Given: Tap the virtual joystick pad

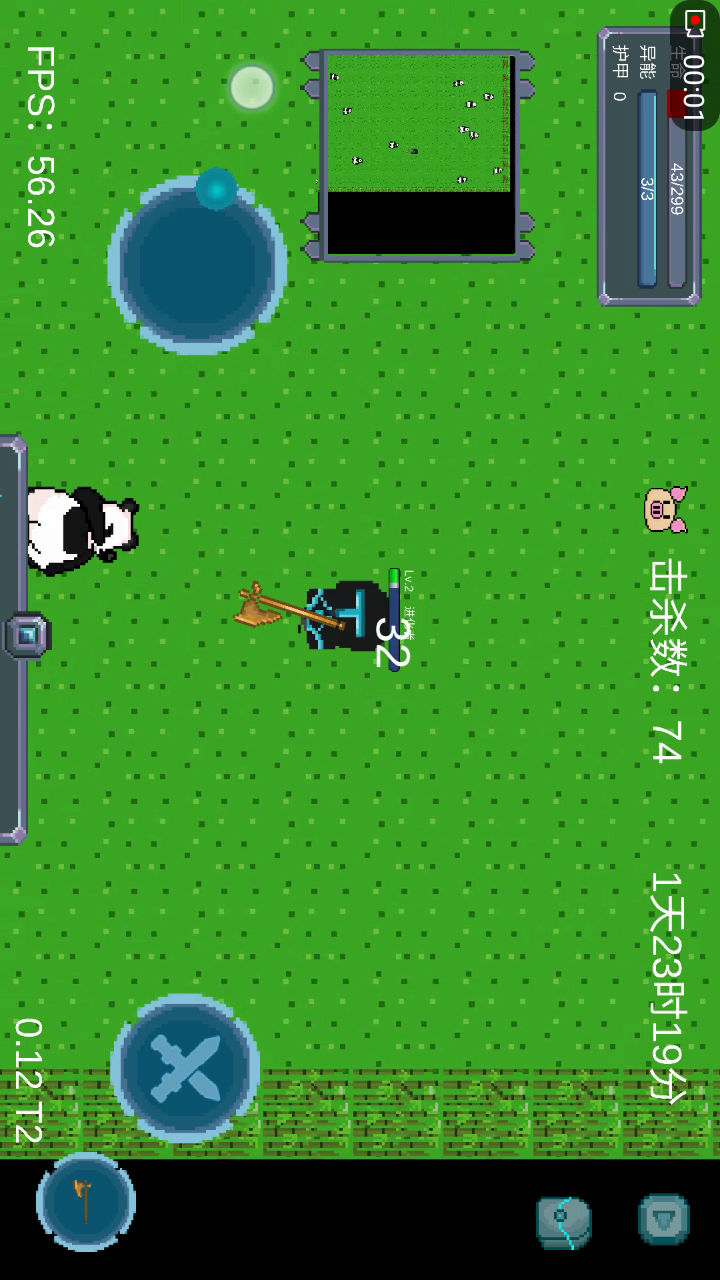Looking at the screenshot, I should pyautogui.click(x=197, y=265).
